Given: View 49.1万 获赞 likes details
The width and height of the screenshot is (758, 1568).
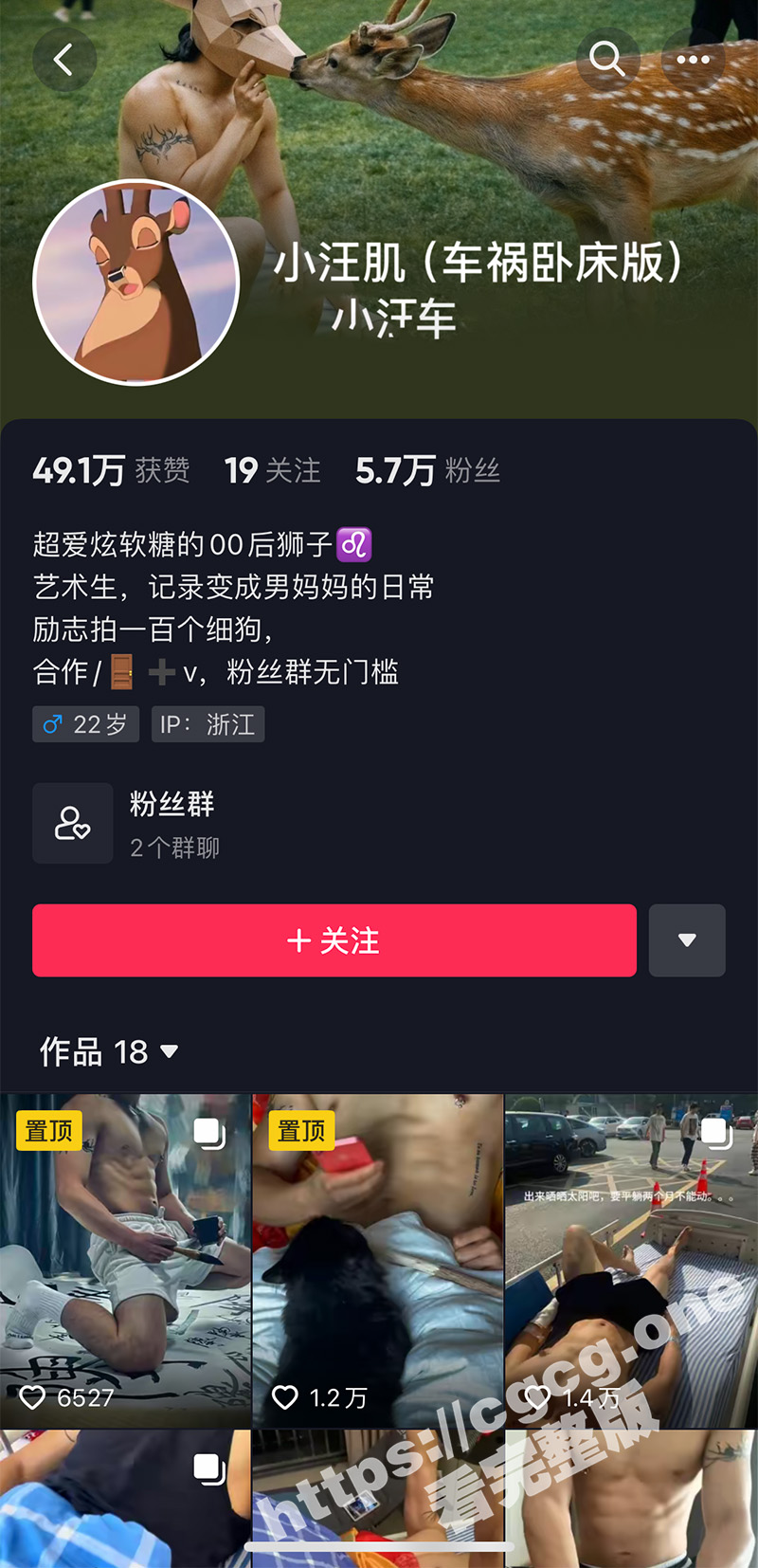Looking at the screenshot, I should tap(111, 470).
